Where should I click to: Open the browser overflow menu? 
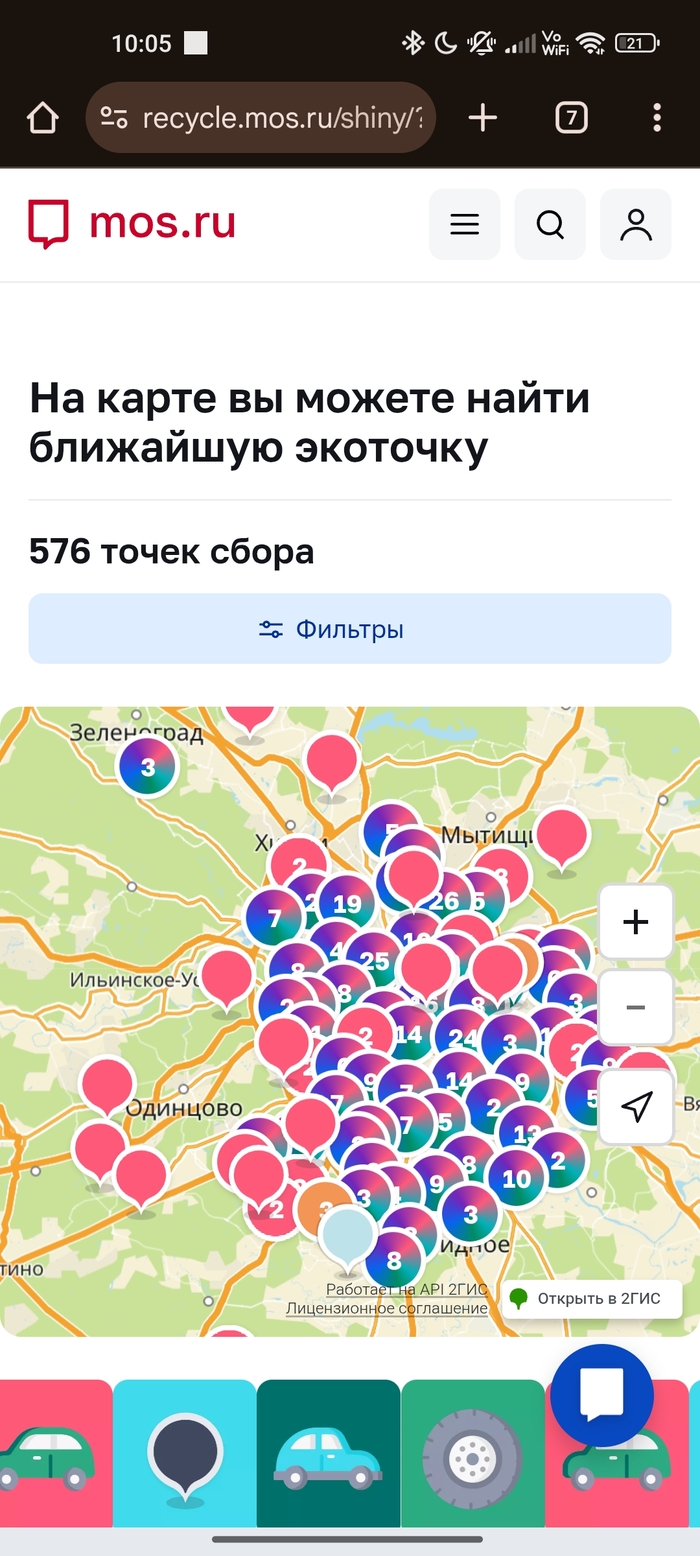tap(656, 119)
